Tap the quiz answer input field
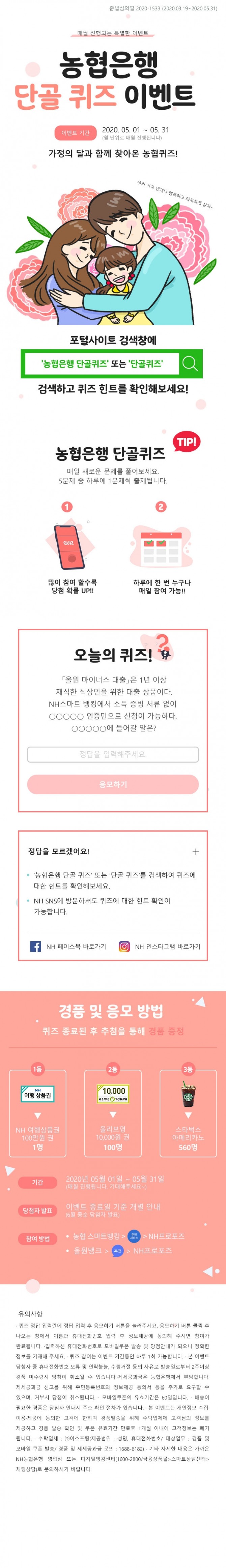 coord(112,754)
